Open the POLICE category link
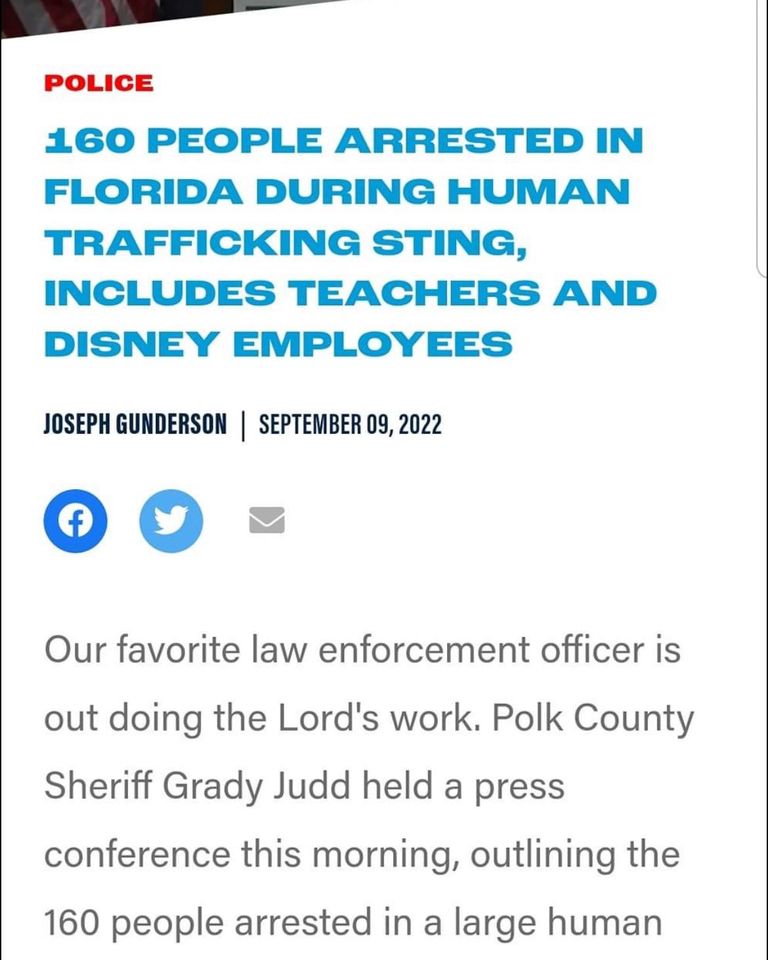Screen dimensions: 768x960 99,83
